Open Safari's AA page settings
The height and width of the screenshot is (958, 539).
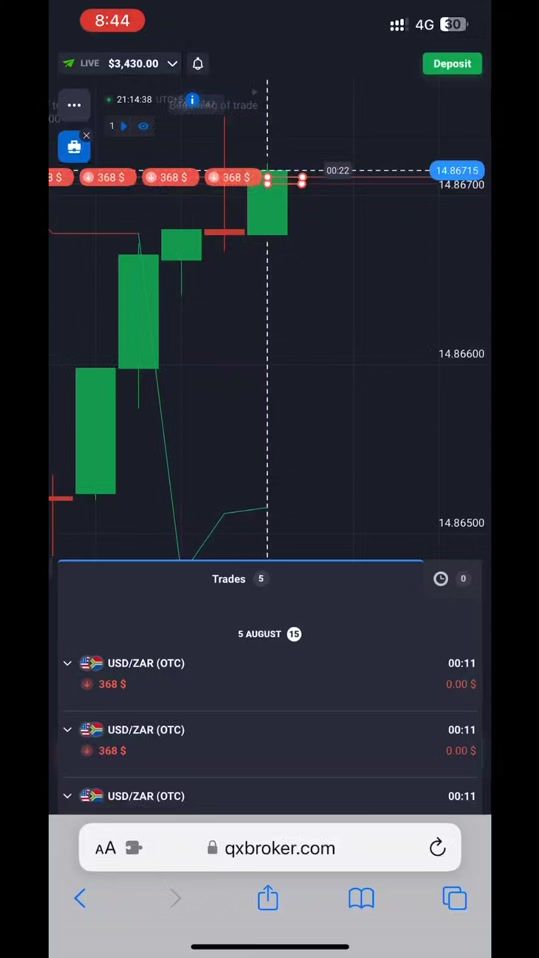click(x=105, y=848)
